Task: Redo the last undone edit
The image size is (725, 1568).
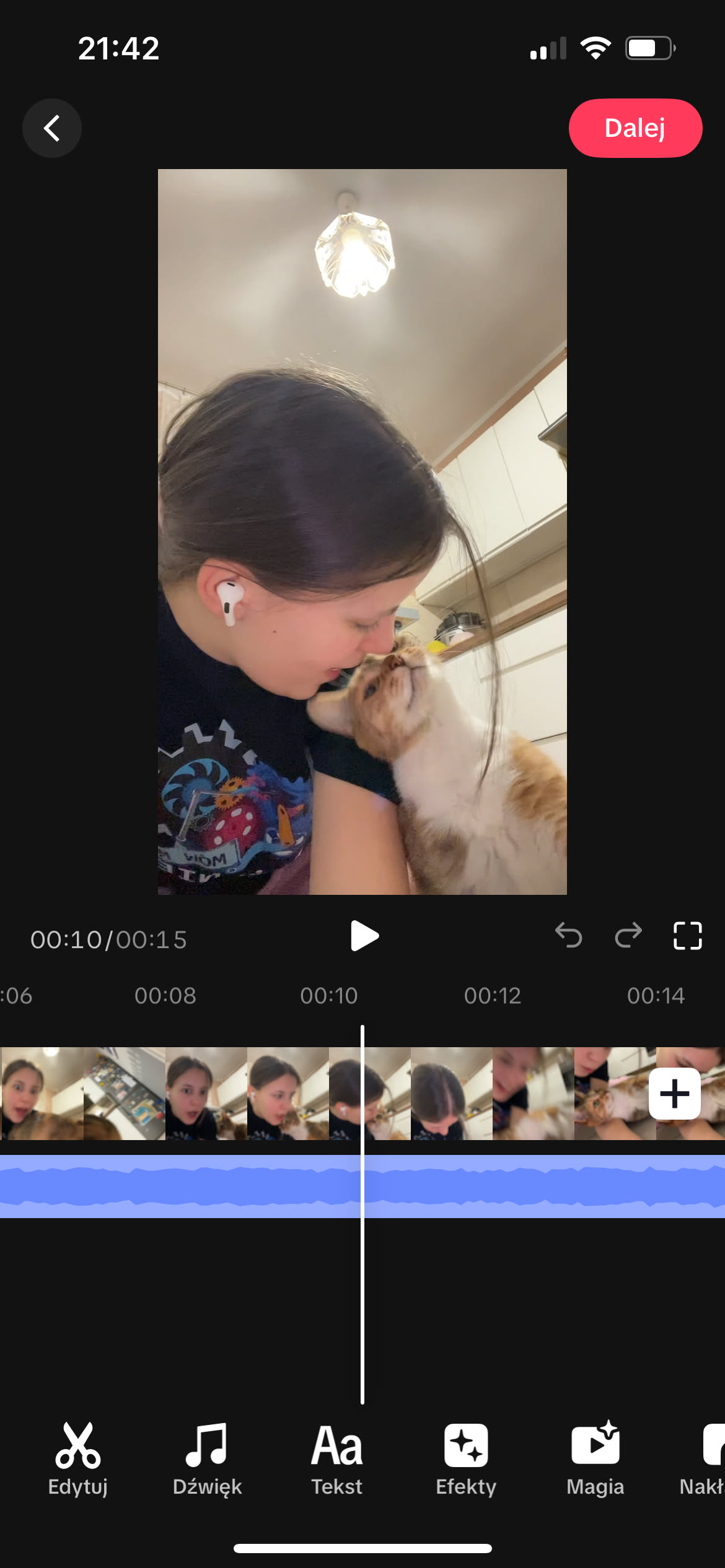Action: [628, 935]
